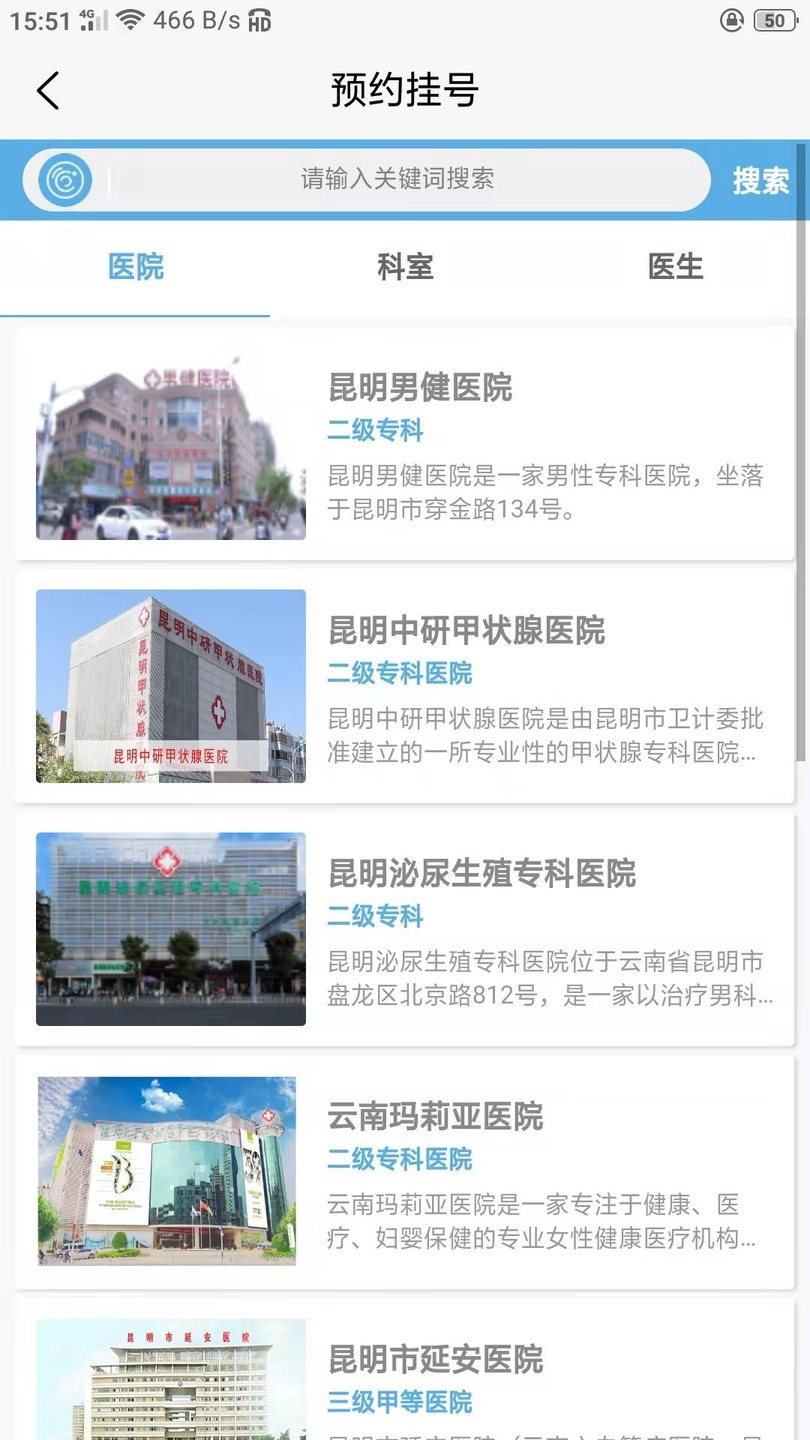Viewport: 810px width, 1440px height.
Task: Tap the back arrow to exit 预约挂号
Action: pos(47,90)
